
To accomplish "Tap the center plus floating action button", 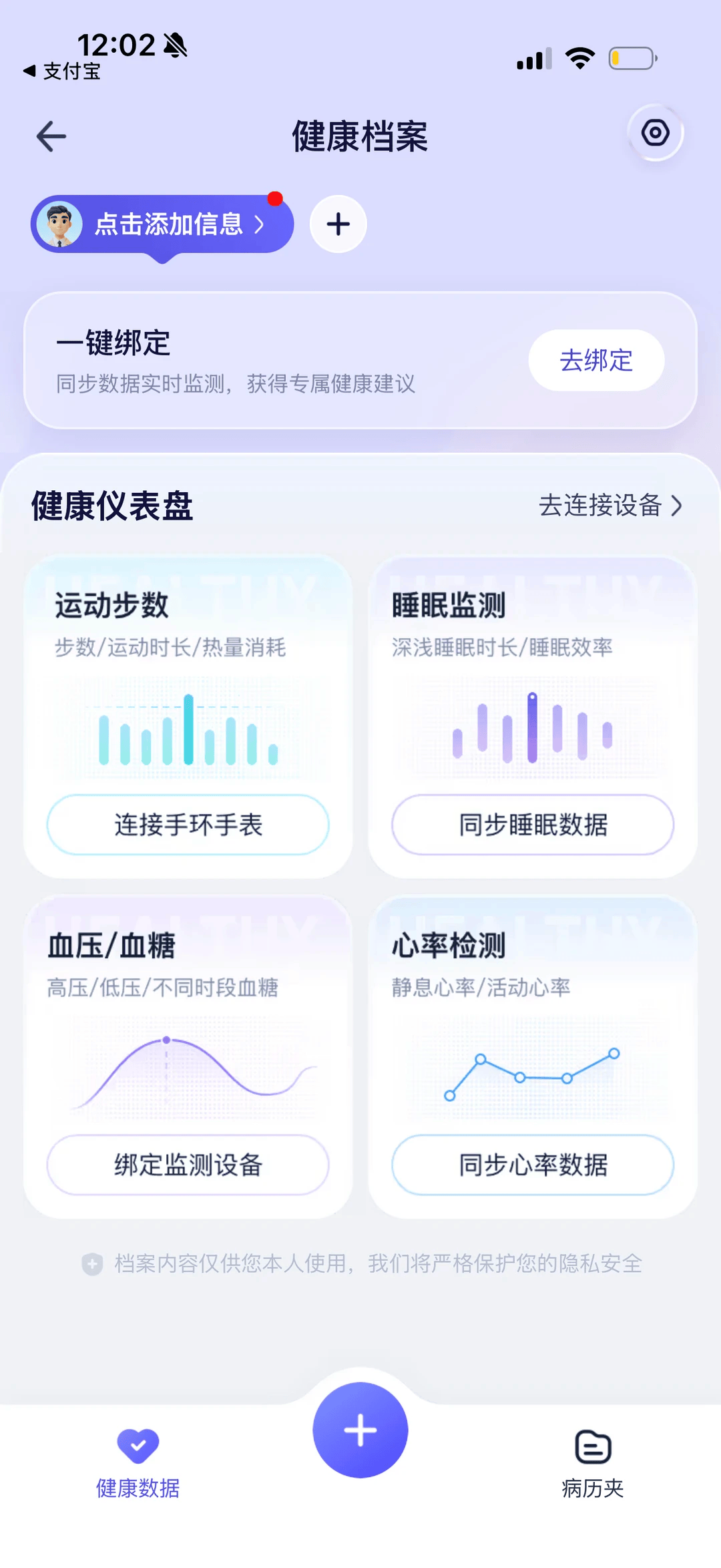I will point(360,1428).
